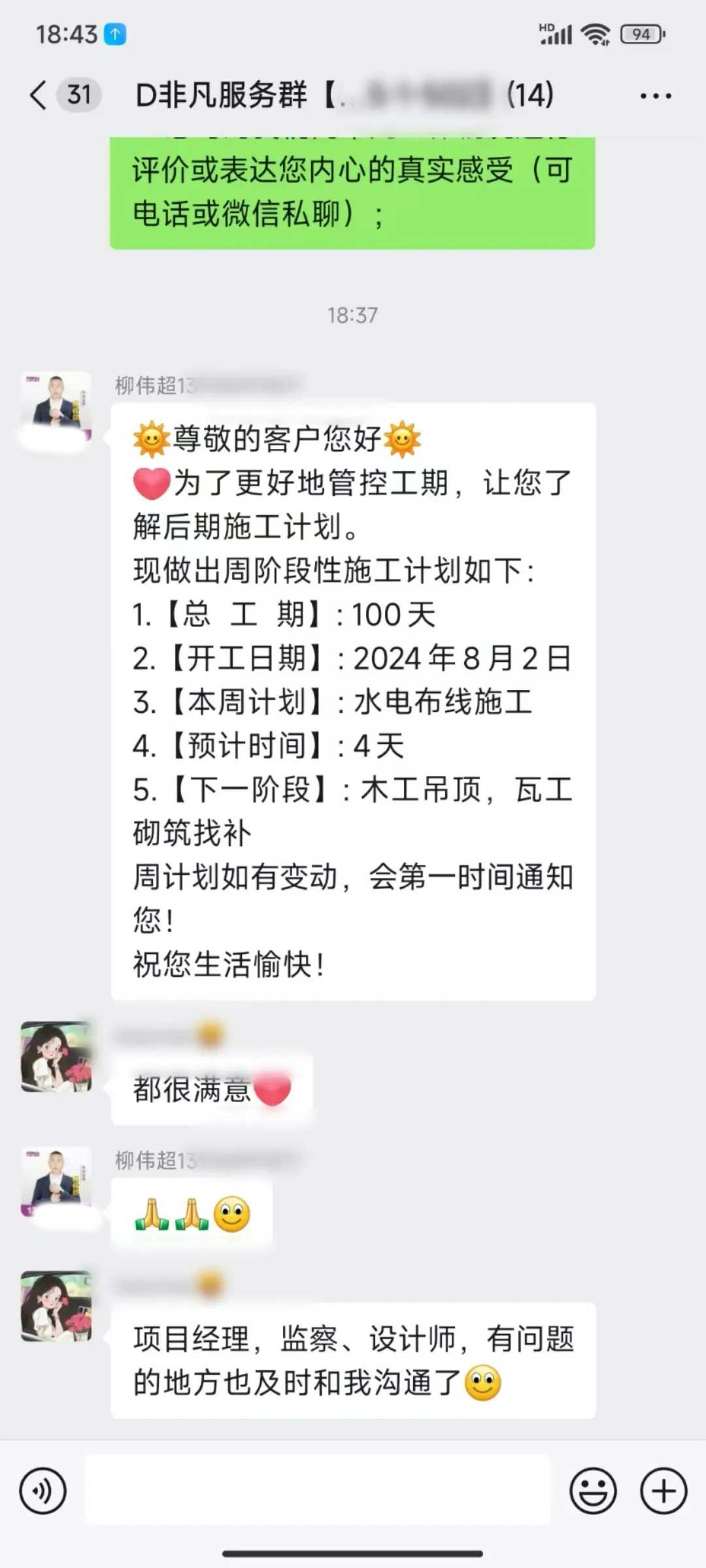This screenshot has width=706, height=1568.
Task: Go back to the chat list
Action: [39, 95]
